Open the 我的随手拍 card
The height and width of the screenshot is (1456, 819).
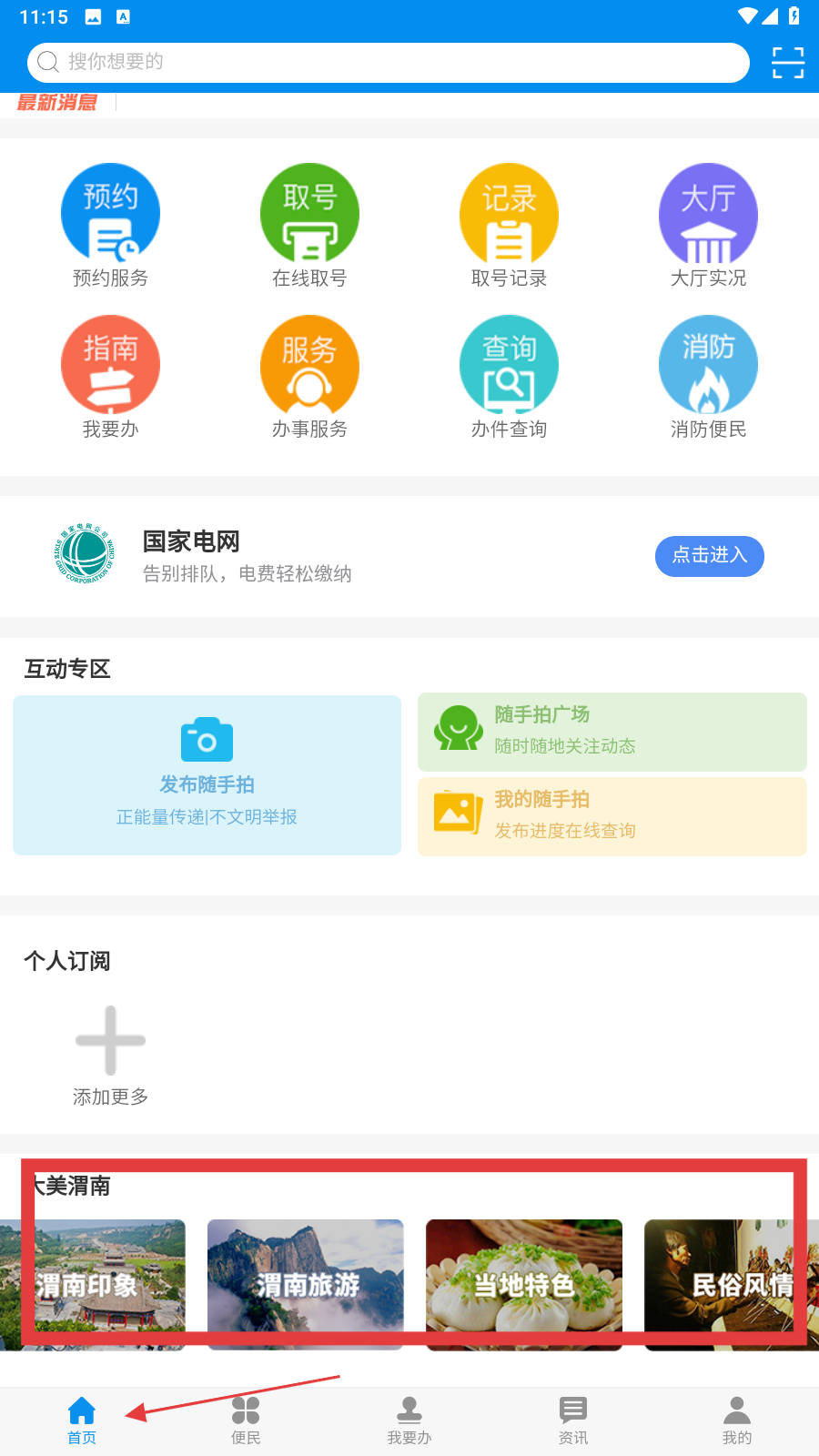(612, 816)
